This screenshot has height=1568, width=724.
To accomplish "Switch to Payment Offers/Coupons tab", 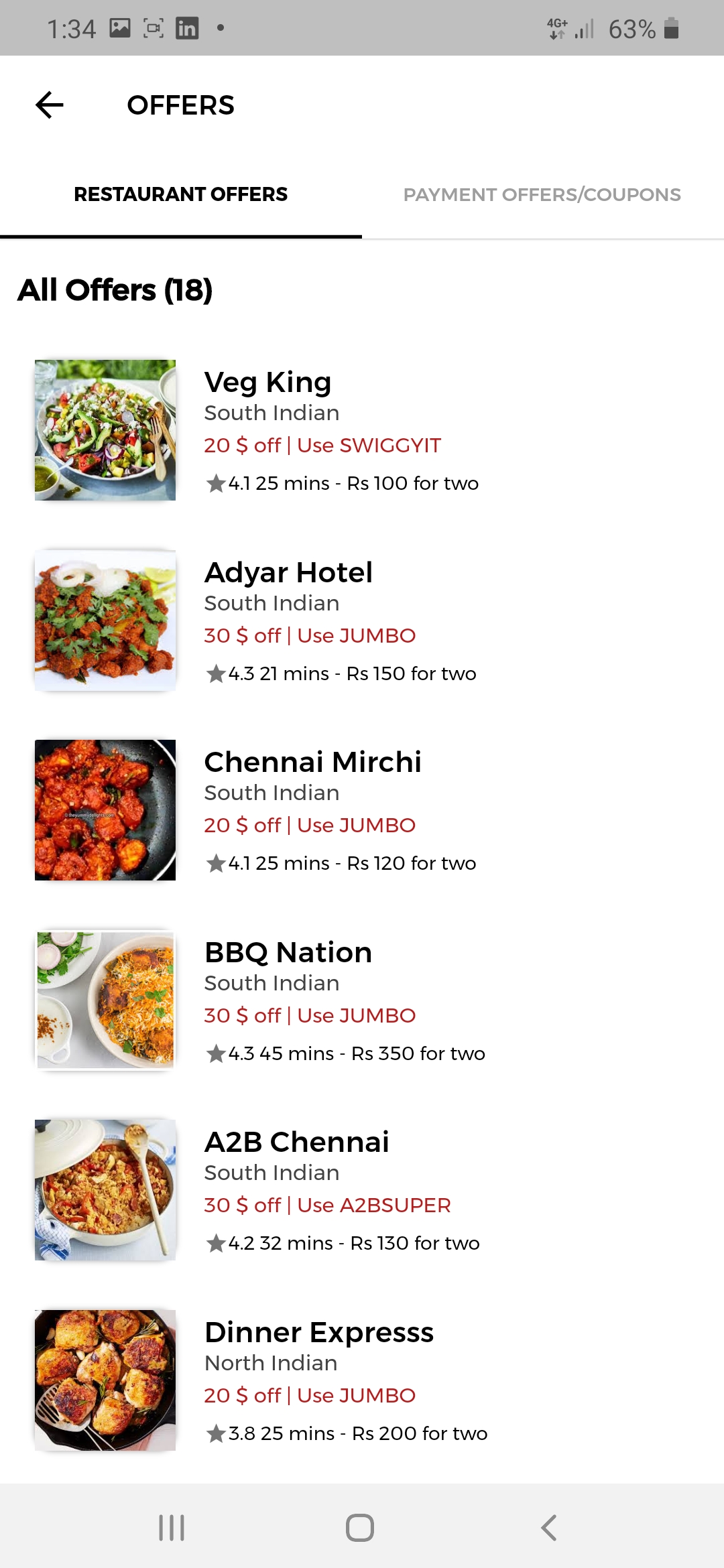I will point(542,194).
